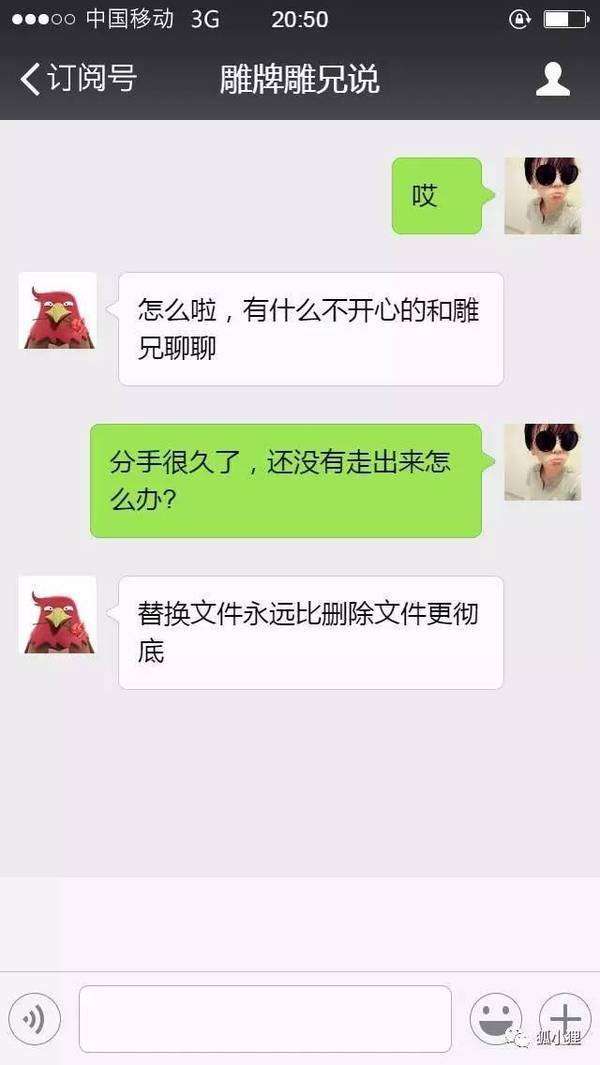View 雕兄's avatar beside 怎么啦 message
This screenshot has height=1065, width=600.
click(58, 311)
